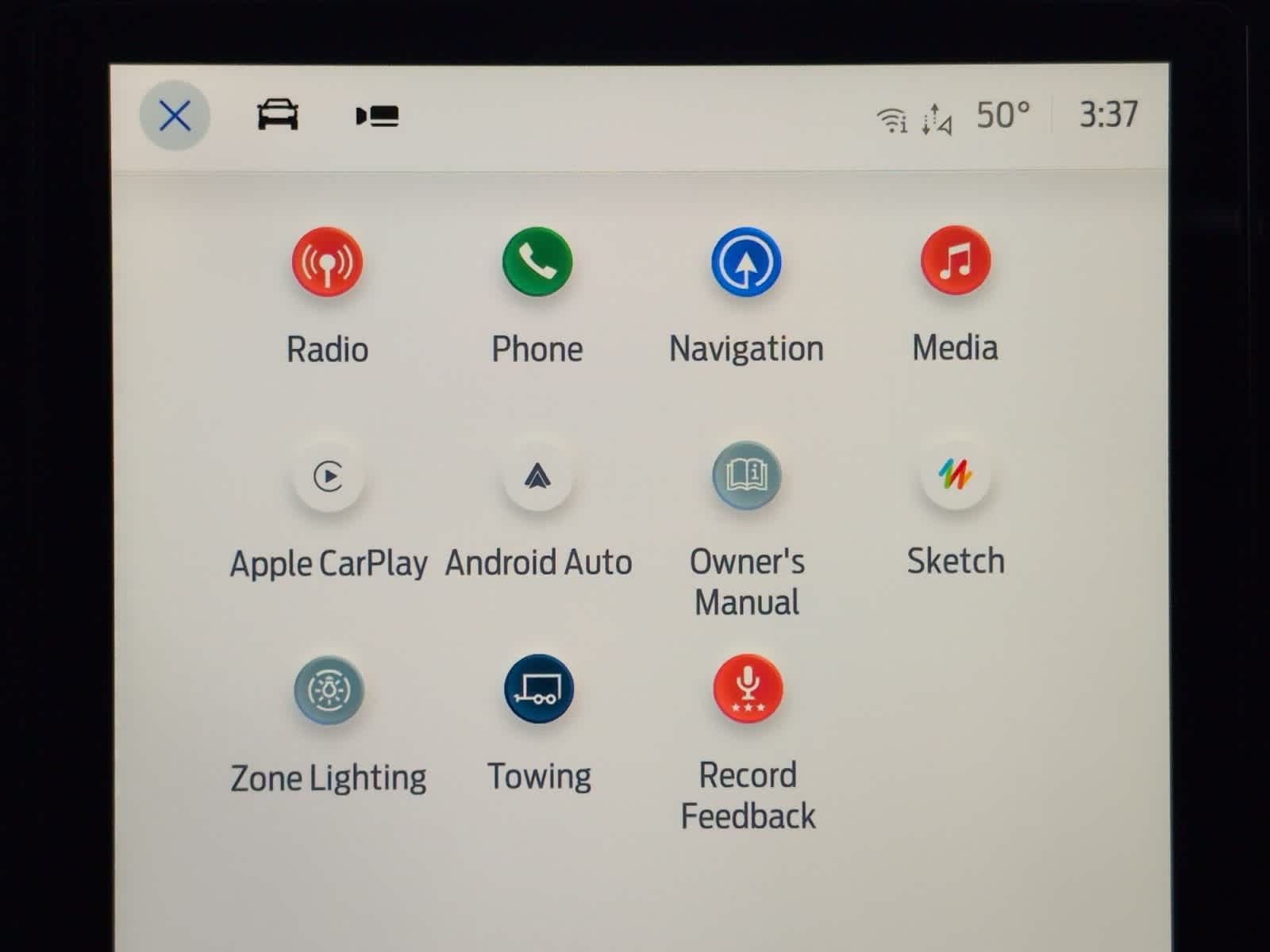Image resolution: width=1270 pixels, height=952 pixels.
Task: Open Zone Lighting controls
Action: 329,690
